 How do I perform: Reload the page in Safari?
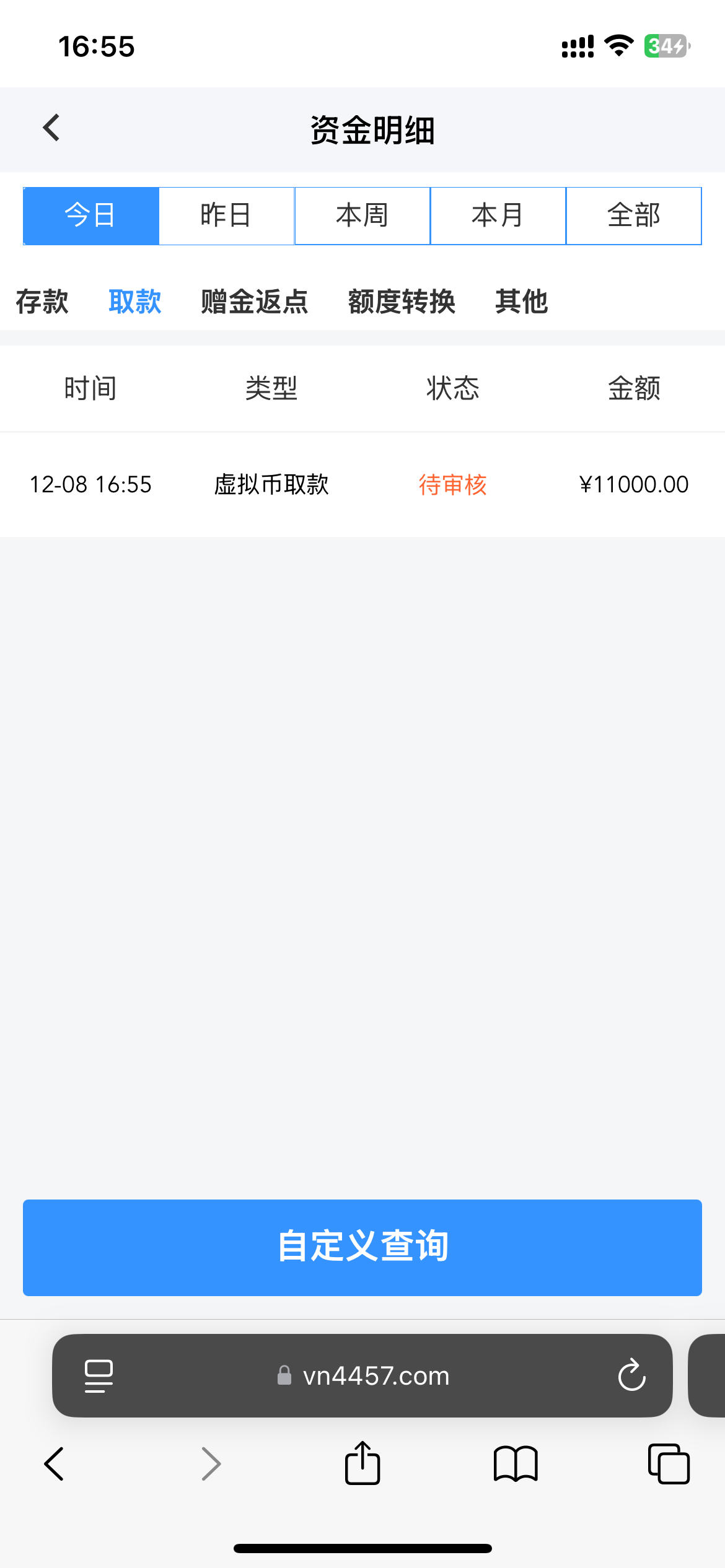click(x=631, y=1376)
